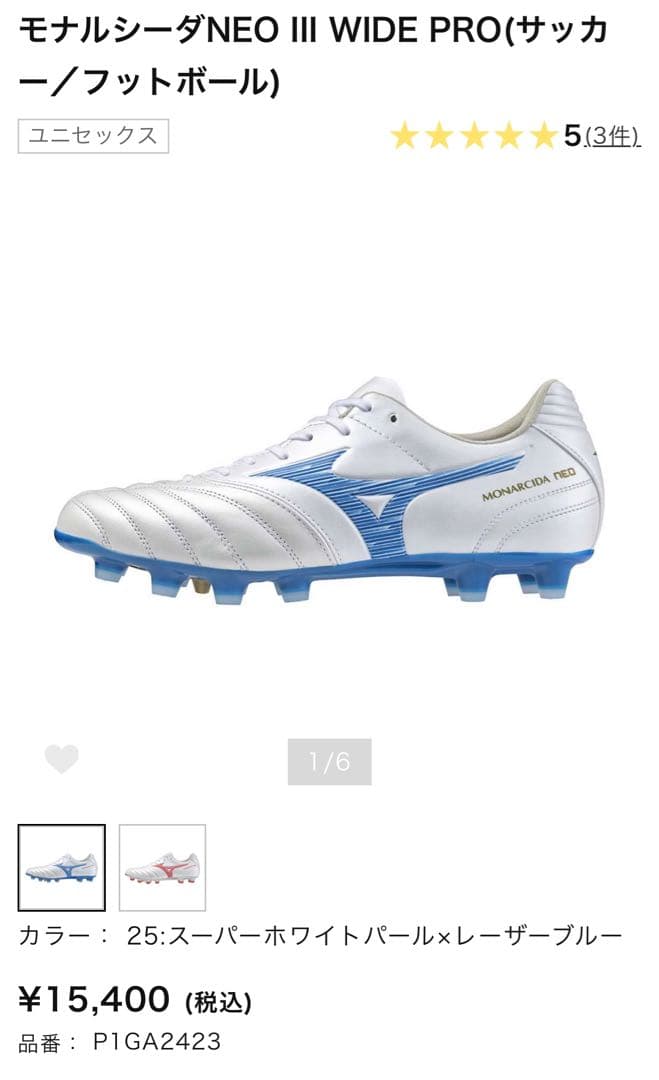Select the white and red color variant
659x1080 pixels.
163,867
